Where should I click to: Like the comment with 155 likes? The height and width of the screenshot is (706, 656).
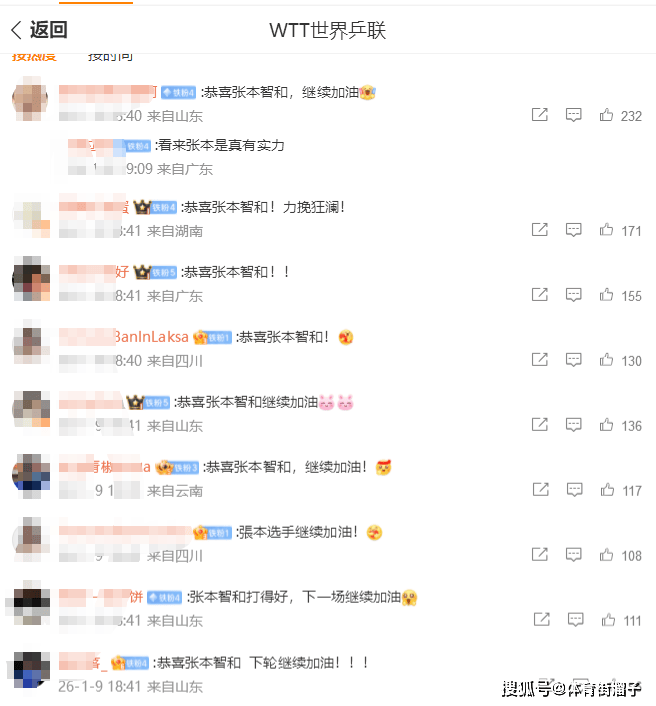coord(606,295)
